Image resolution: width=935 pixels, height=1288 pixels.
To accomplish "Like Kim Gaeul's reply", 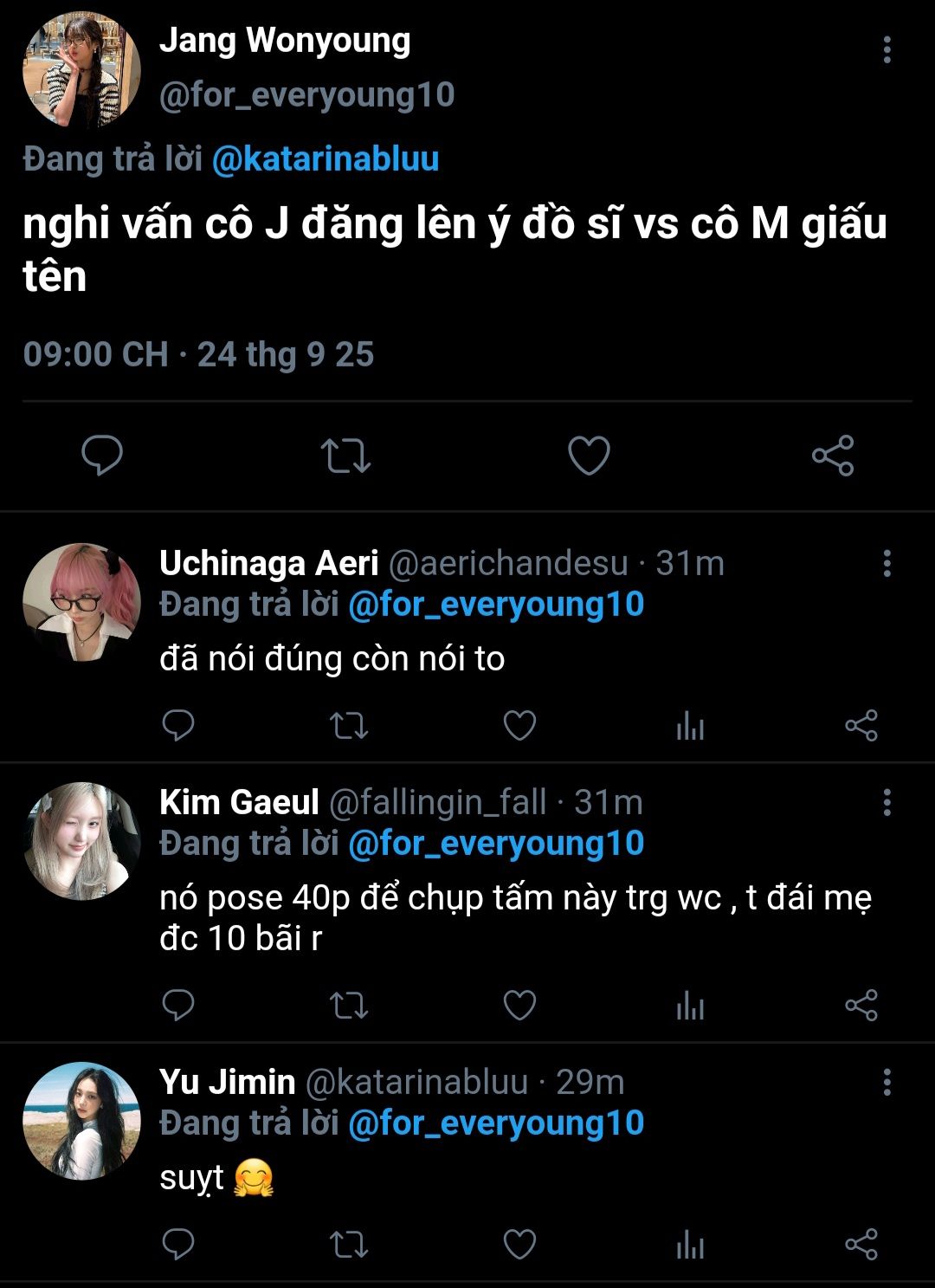I will (x=519, y=1005).
